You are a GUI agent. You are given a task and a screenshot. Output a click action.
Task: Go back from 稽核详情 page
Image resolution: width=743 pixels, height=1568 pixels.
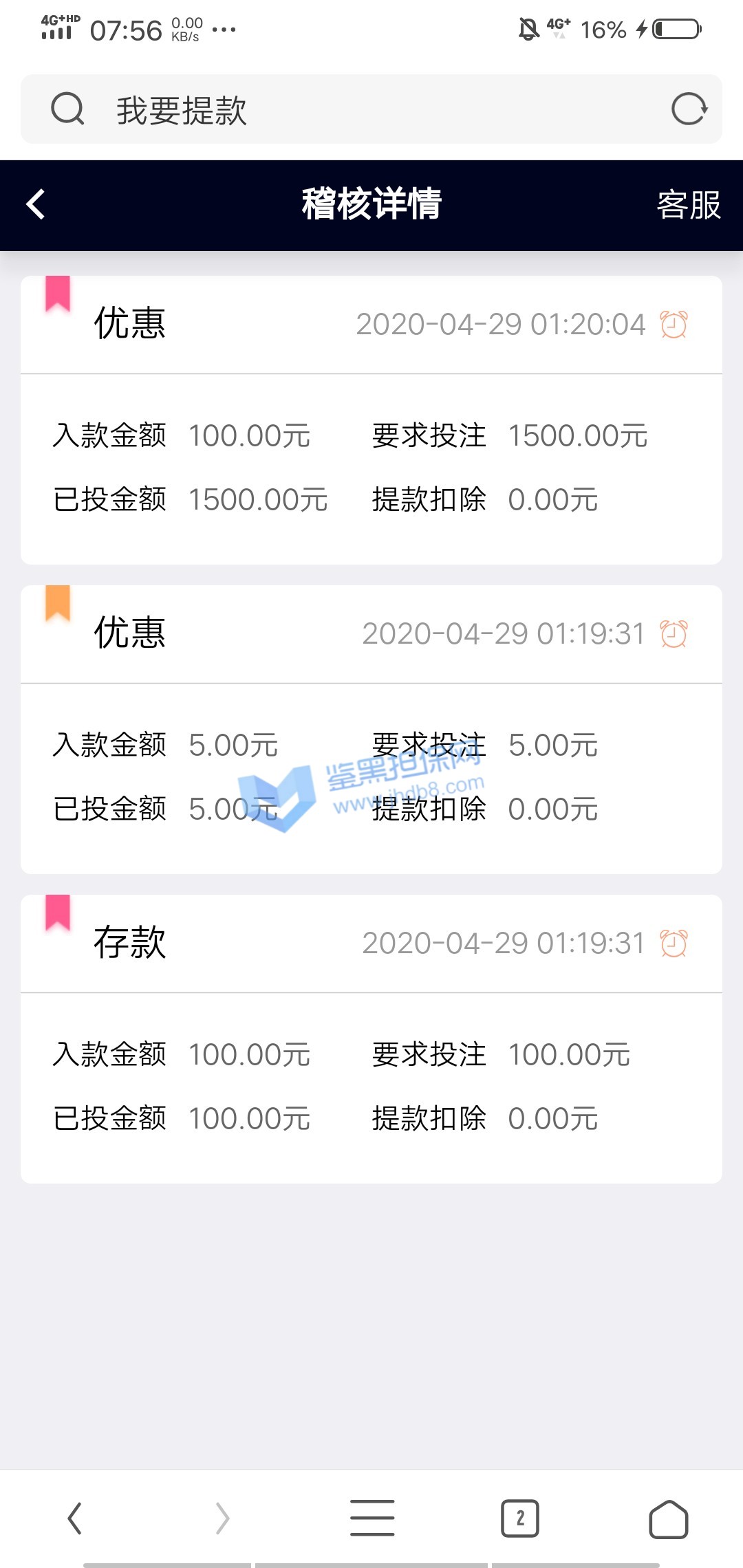coord(36,204)
